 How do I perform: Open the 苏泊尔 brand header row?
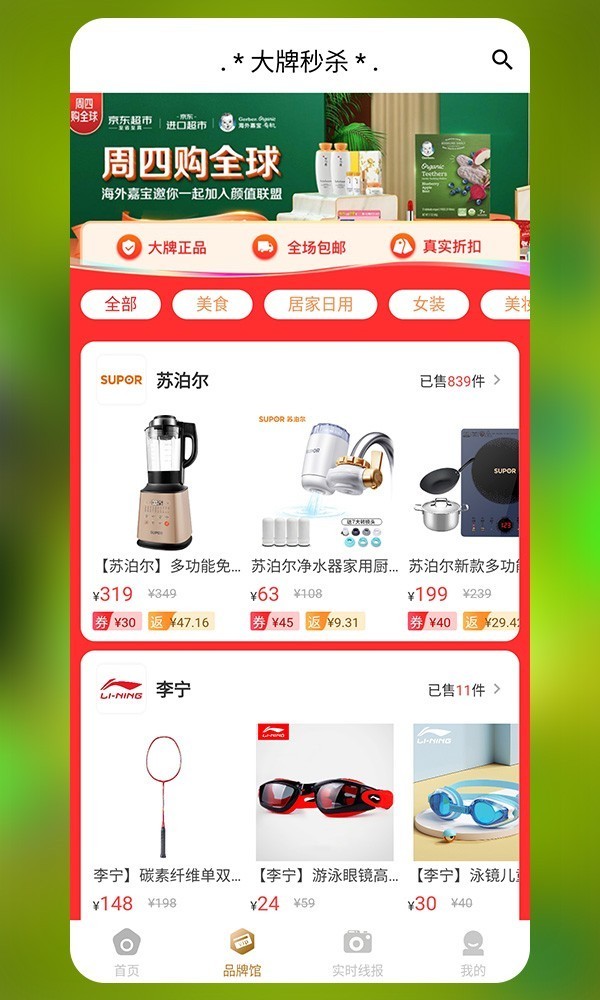[300, 380]
